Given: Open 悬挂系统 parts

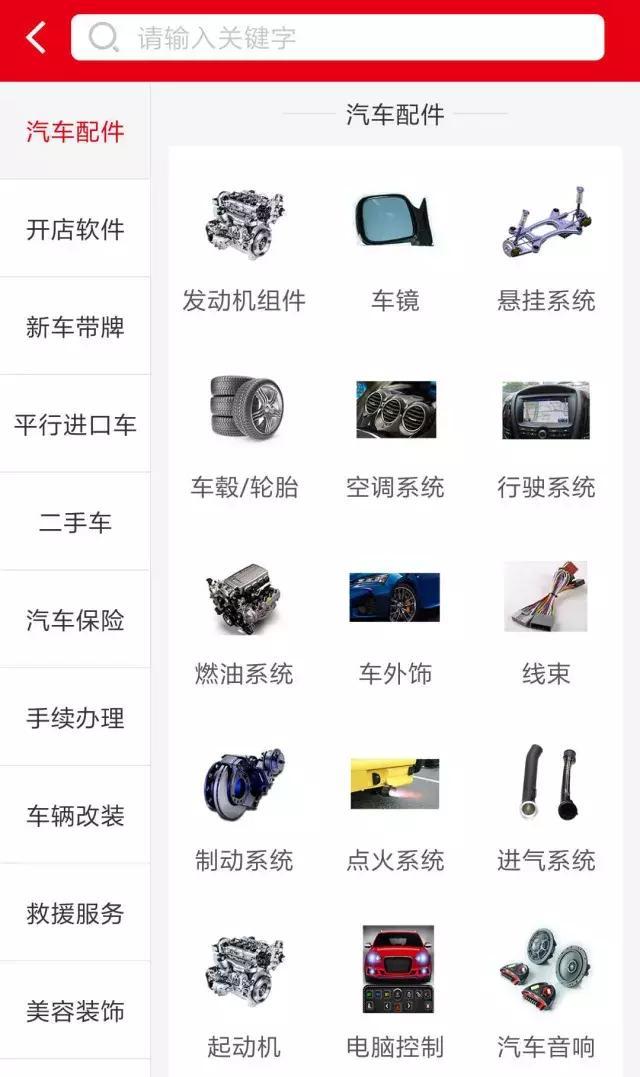Looking at the screenshot, I should pyautogui.click(x=546, y=251).
